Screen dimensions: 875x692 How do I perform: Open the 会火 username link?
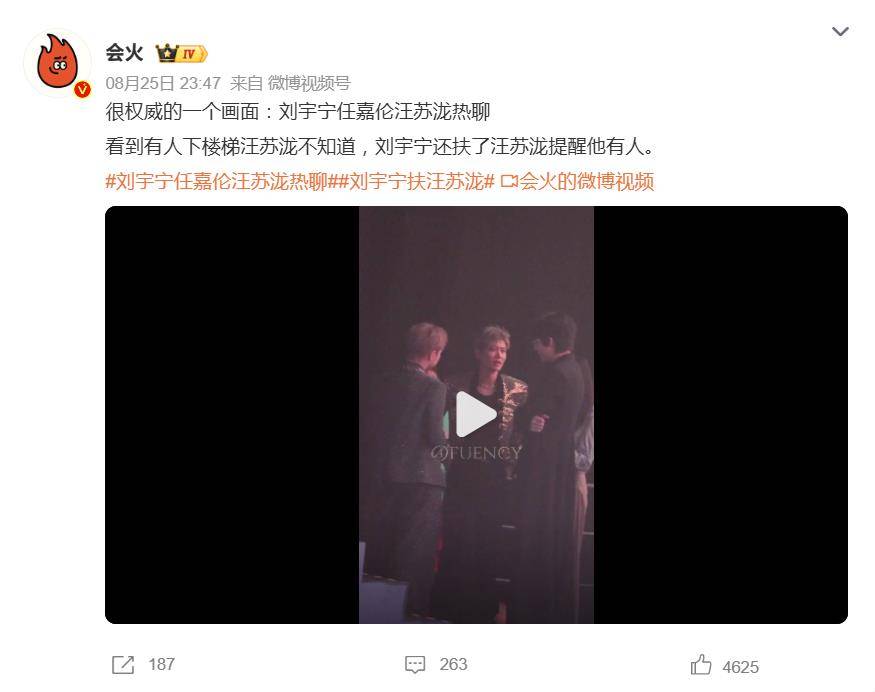124,53
